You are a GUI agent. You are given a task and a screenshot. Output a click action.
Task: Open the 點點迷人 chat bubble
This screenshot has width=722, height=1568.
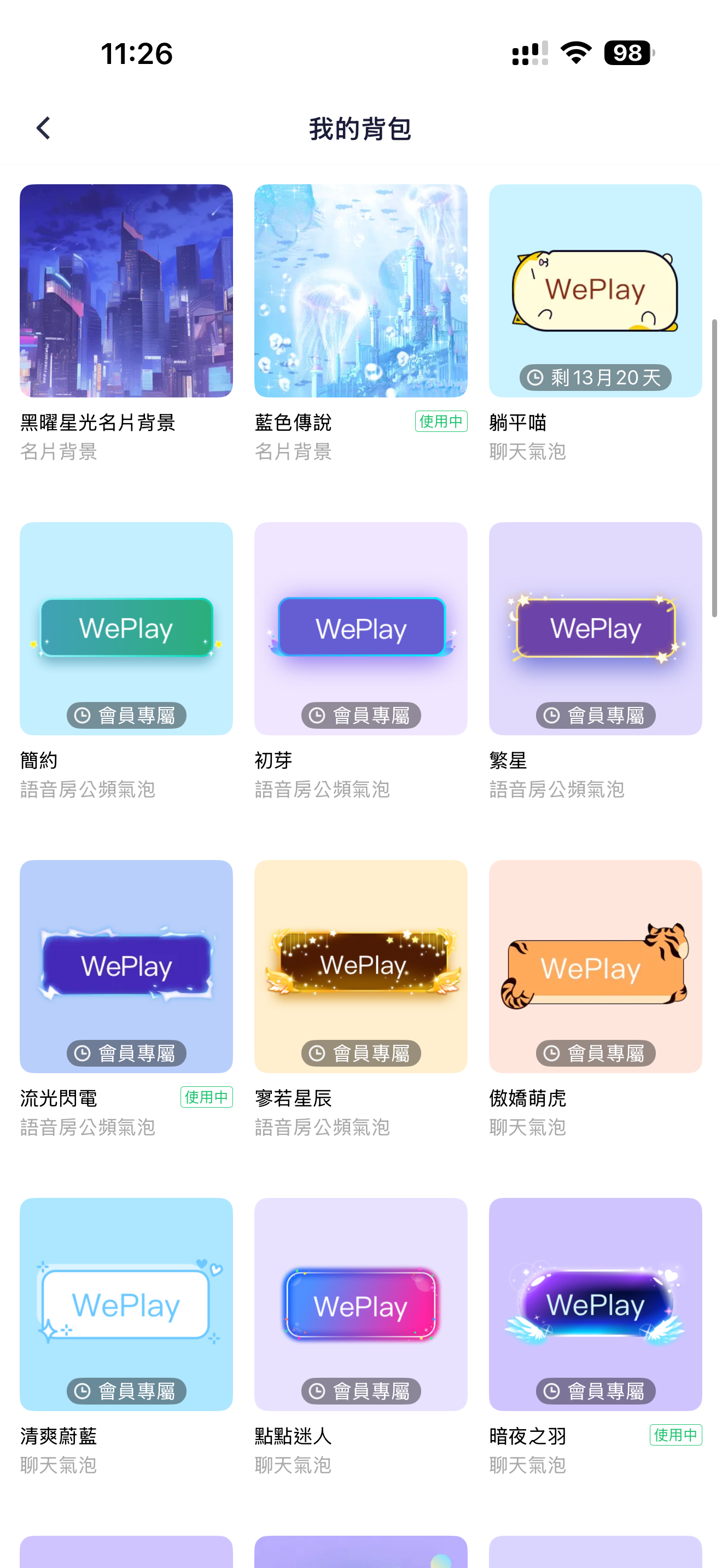[x=360, y=1304]
